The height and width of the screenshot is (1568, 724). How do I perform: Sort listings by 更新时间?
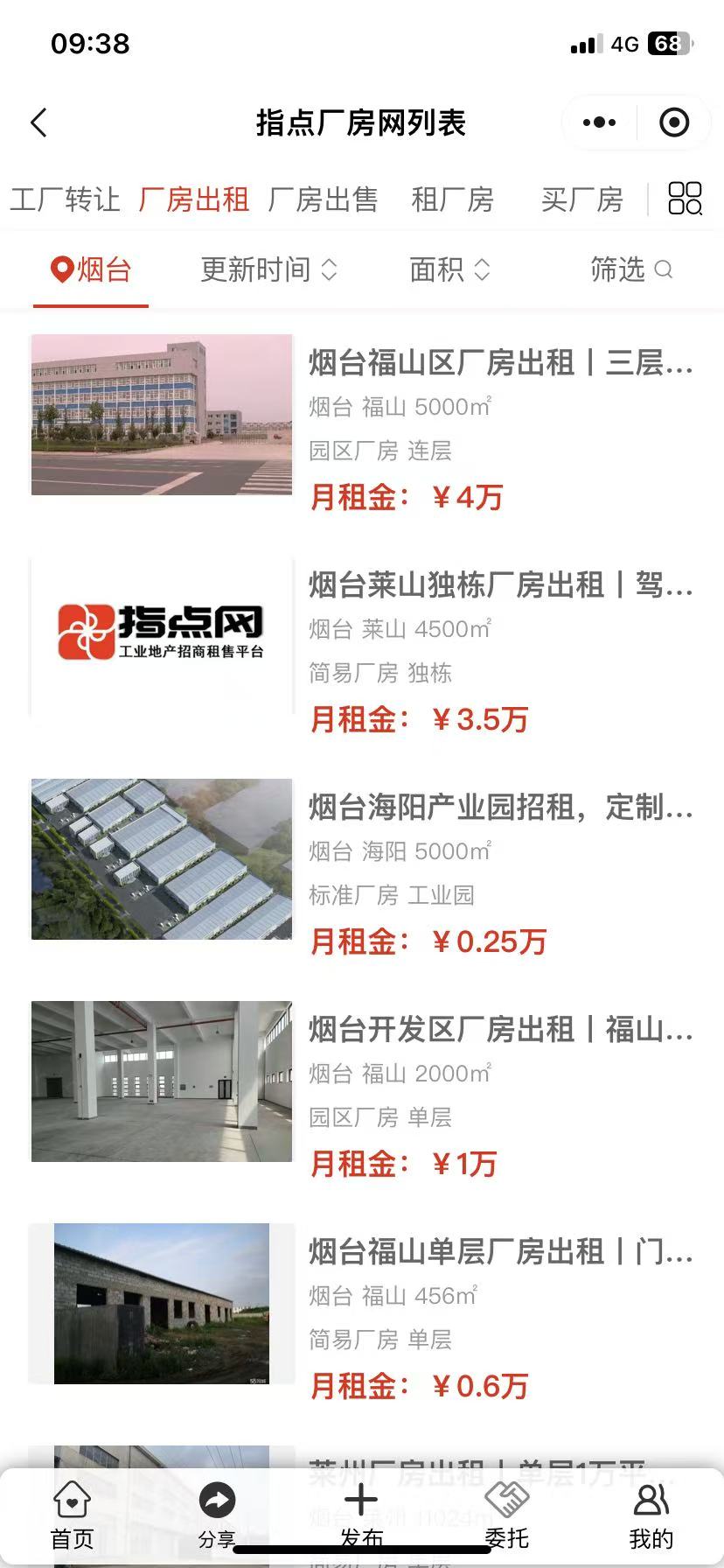268,269
